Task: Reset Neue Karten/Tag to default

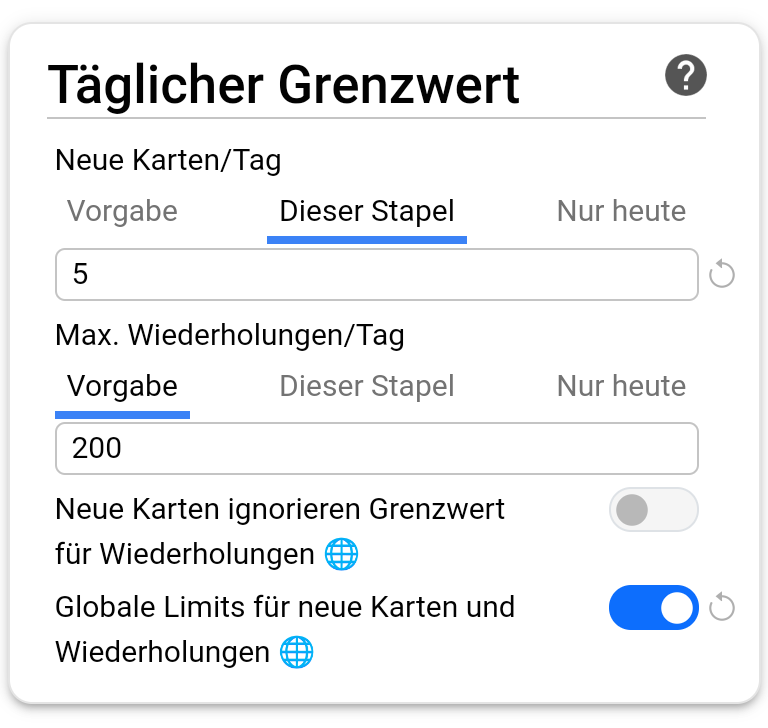Action: pyautogui.click(x=722, y=274)
